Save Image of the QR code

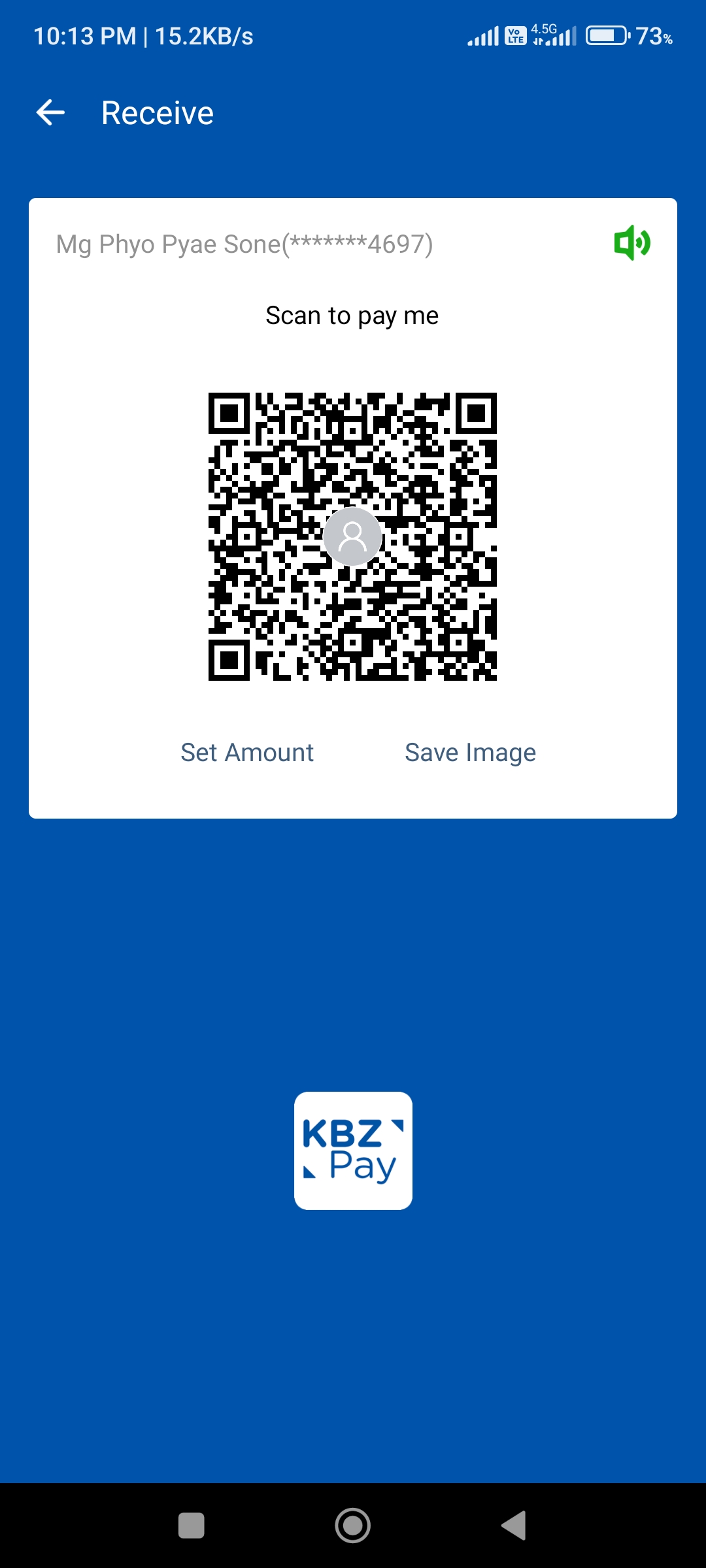tap(470, 753)
